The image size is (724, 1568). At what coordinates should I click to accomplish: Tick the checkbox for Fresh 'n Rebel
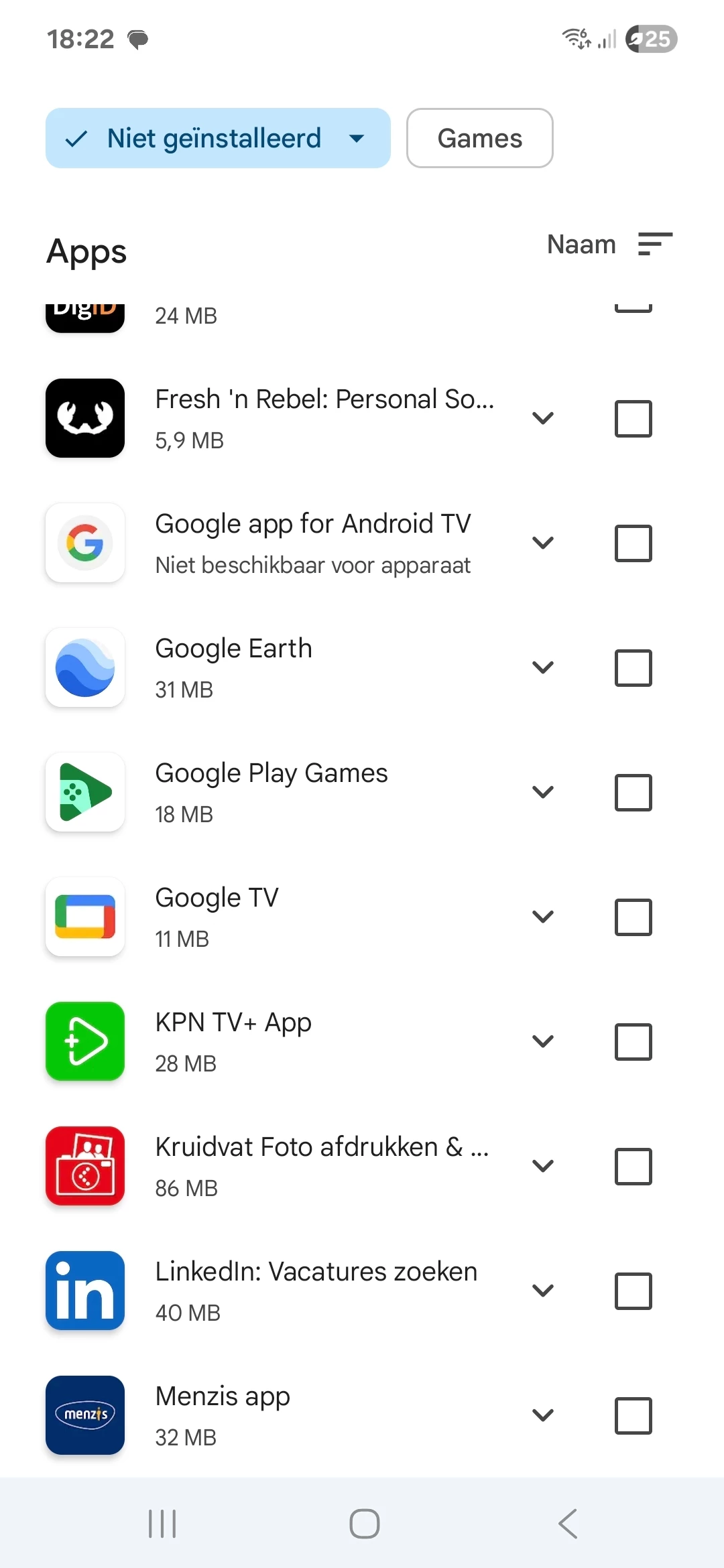click(x=633, y=419)
